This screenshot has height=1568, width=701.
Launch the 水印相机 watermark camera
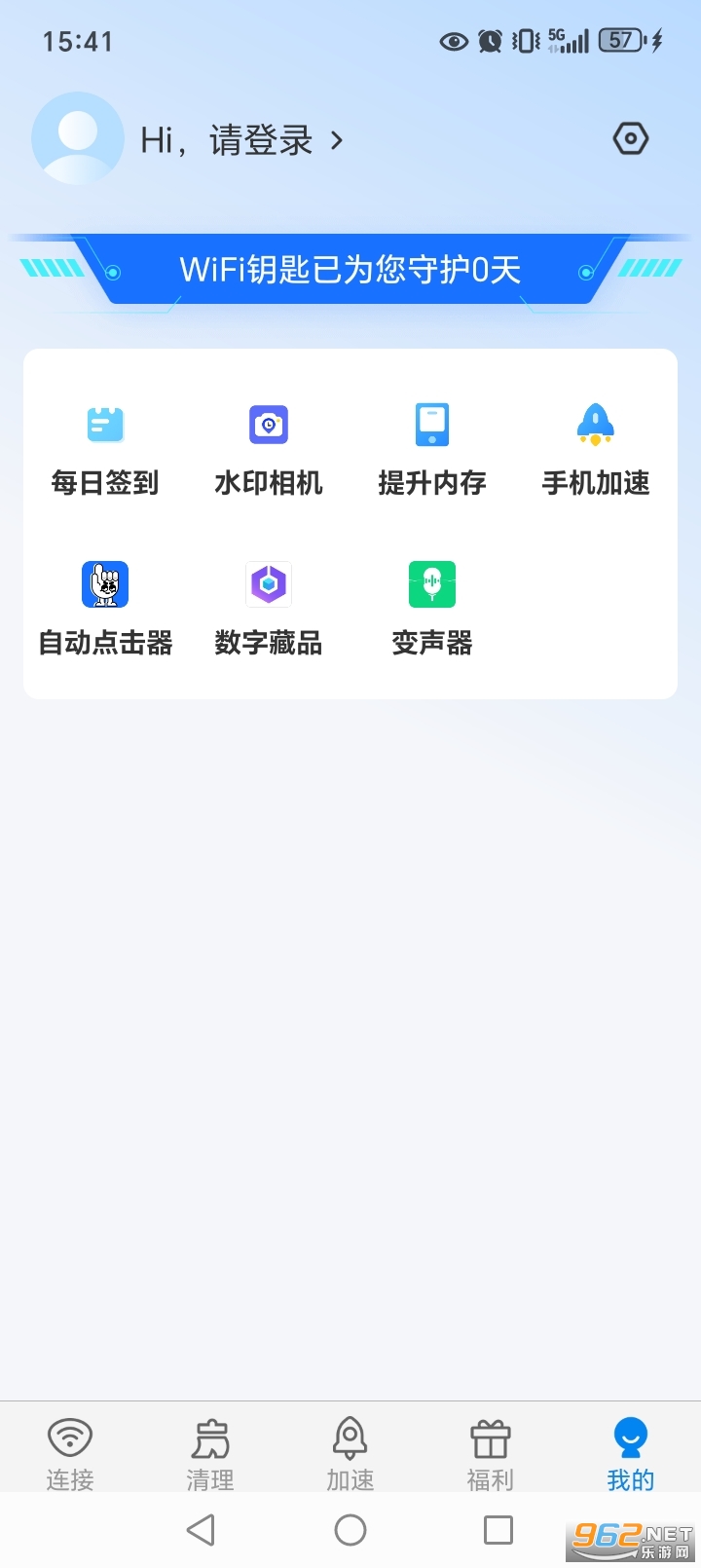coord(268,443)
